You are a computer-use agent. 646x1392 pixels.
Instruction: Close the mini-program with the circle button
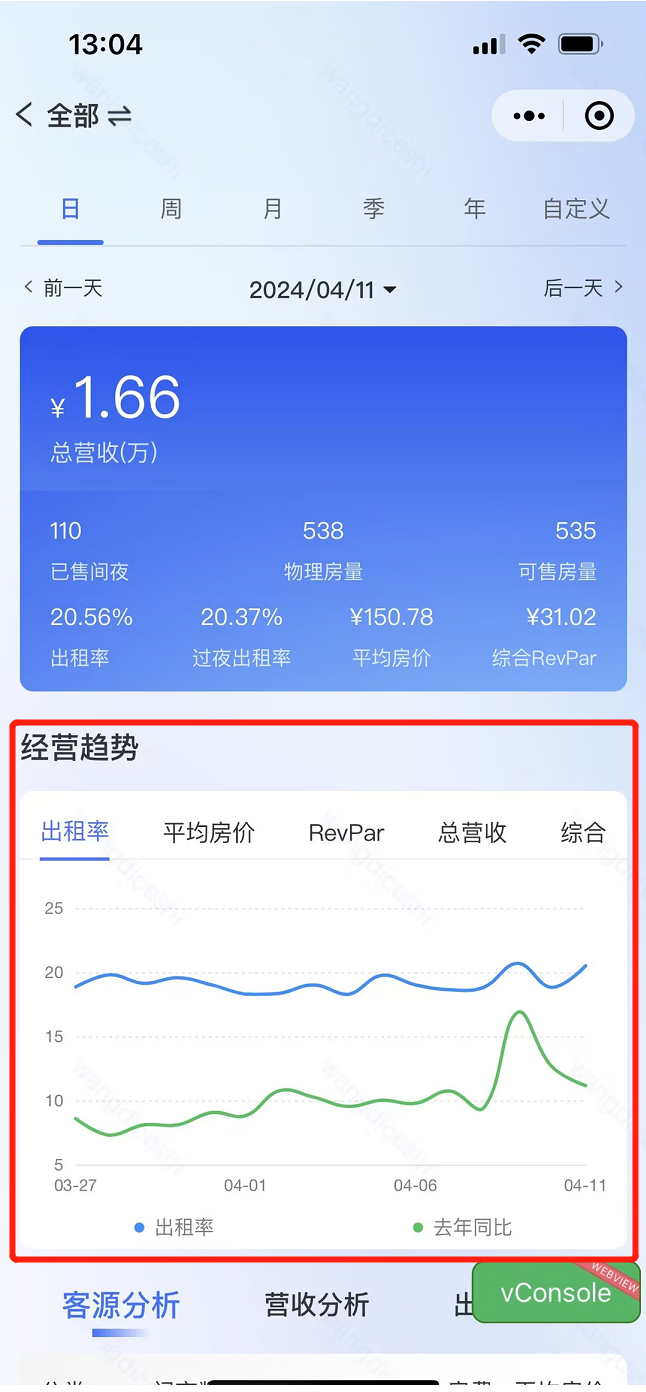coord(598,116)
